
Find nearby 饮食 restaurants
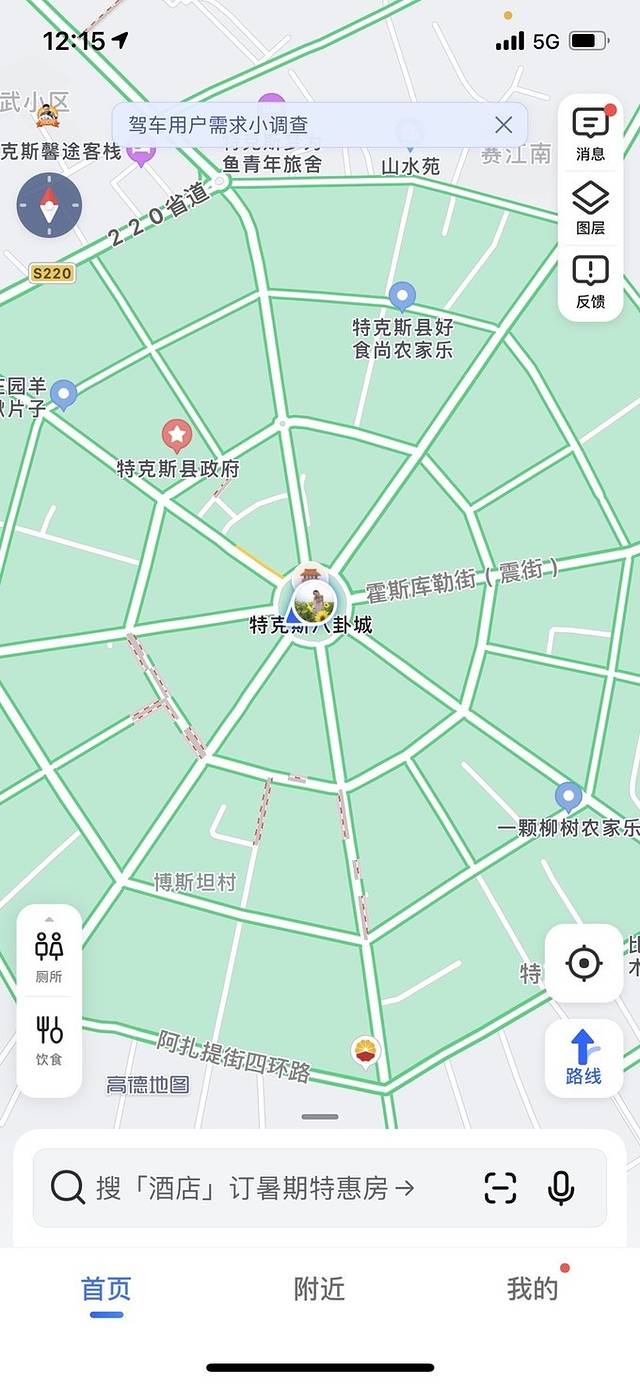(49, 1039)
